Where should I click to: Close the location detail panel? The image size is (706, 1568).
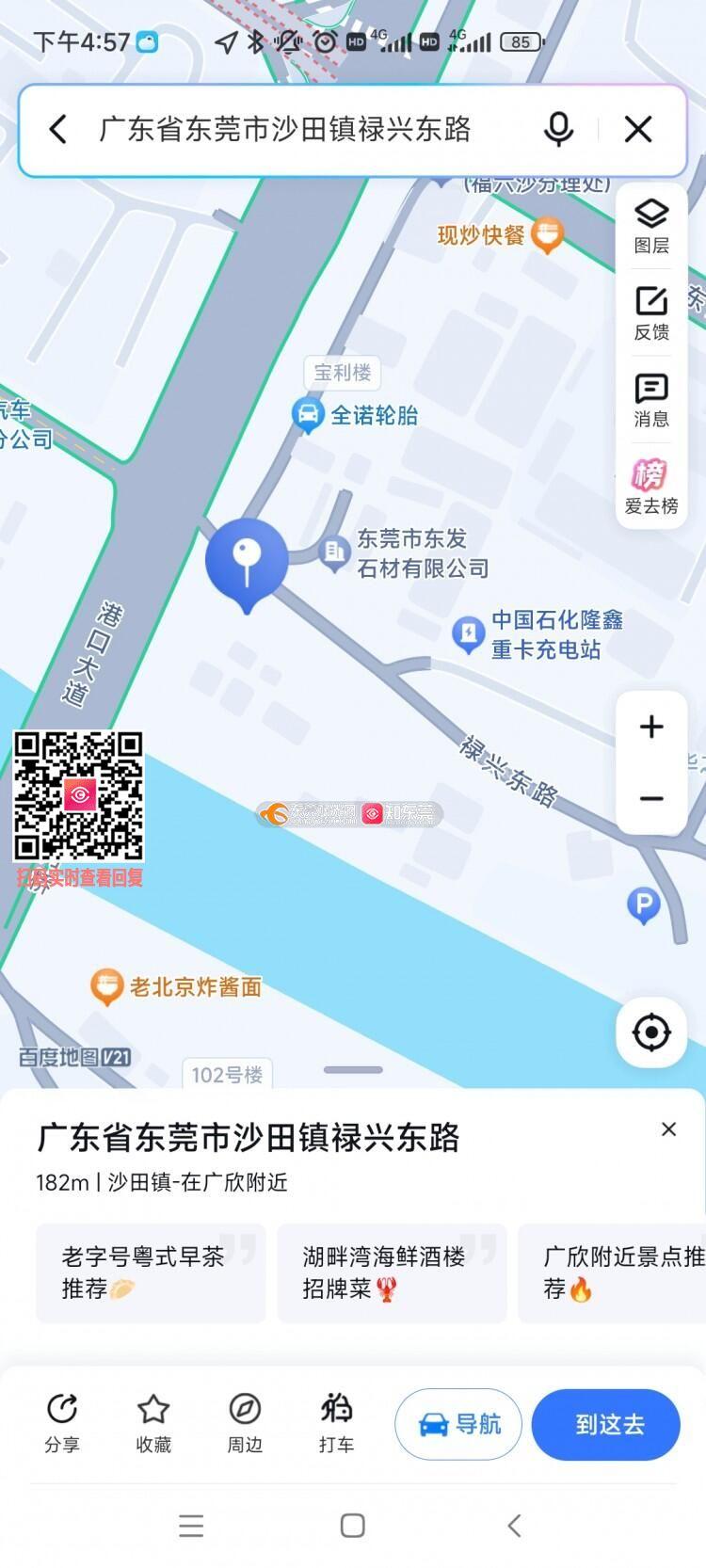point(668,1129)
